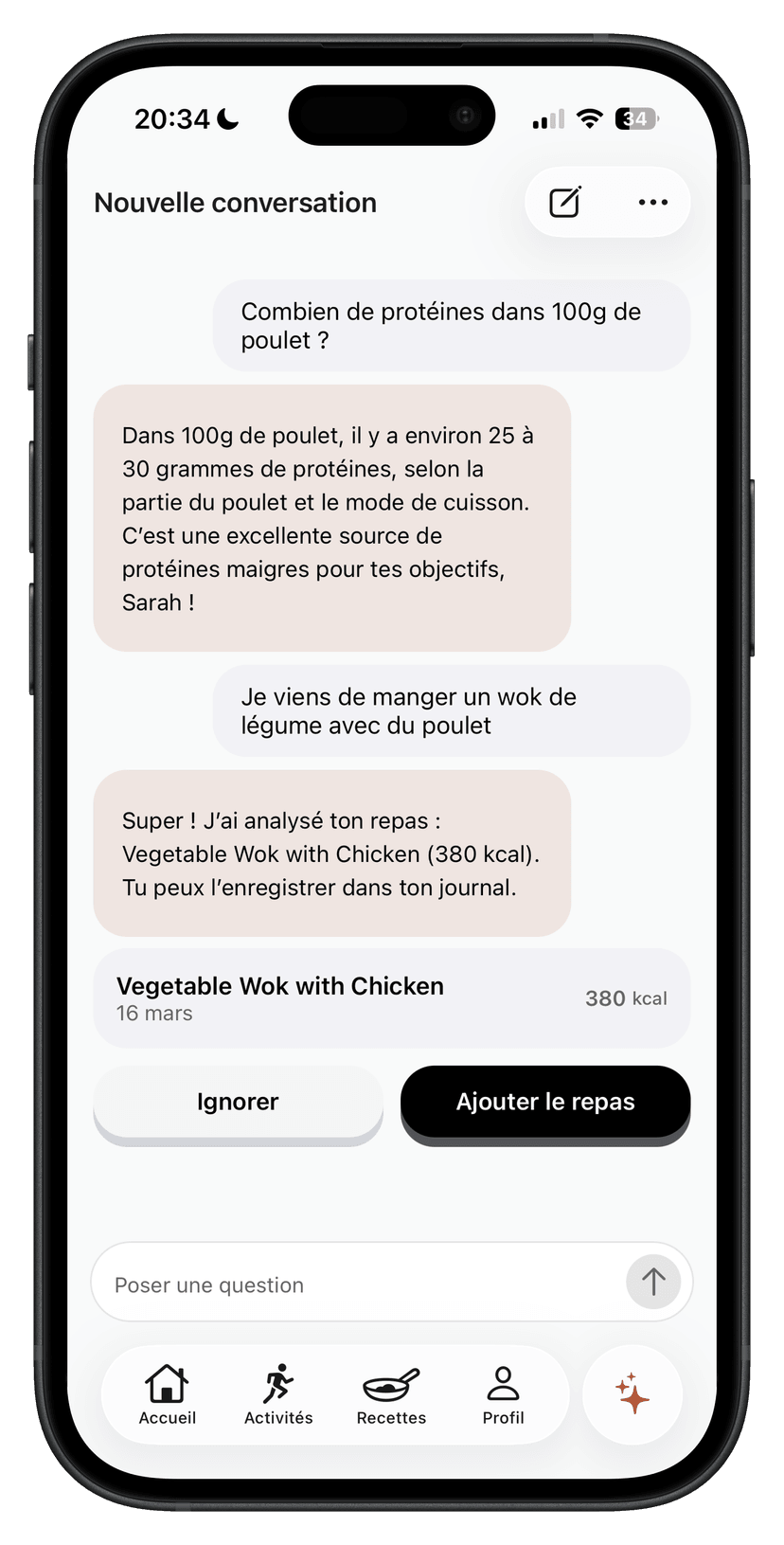Switch to the Profil tab

tap(503, 1395)
